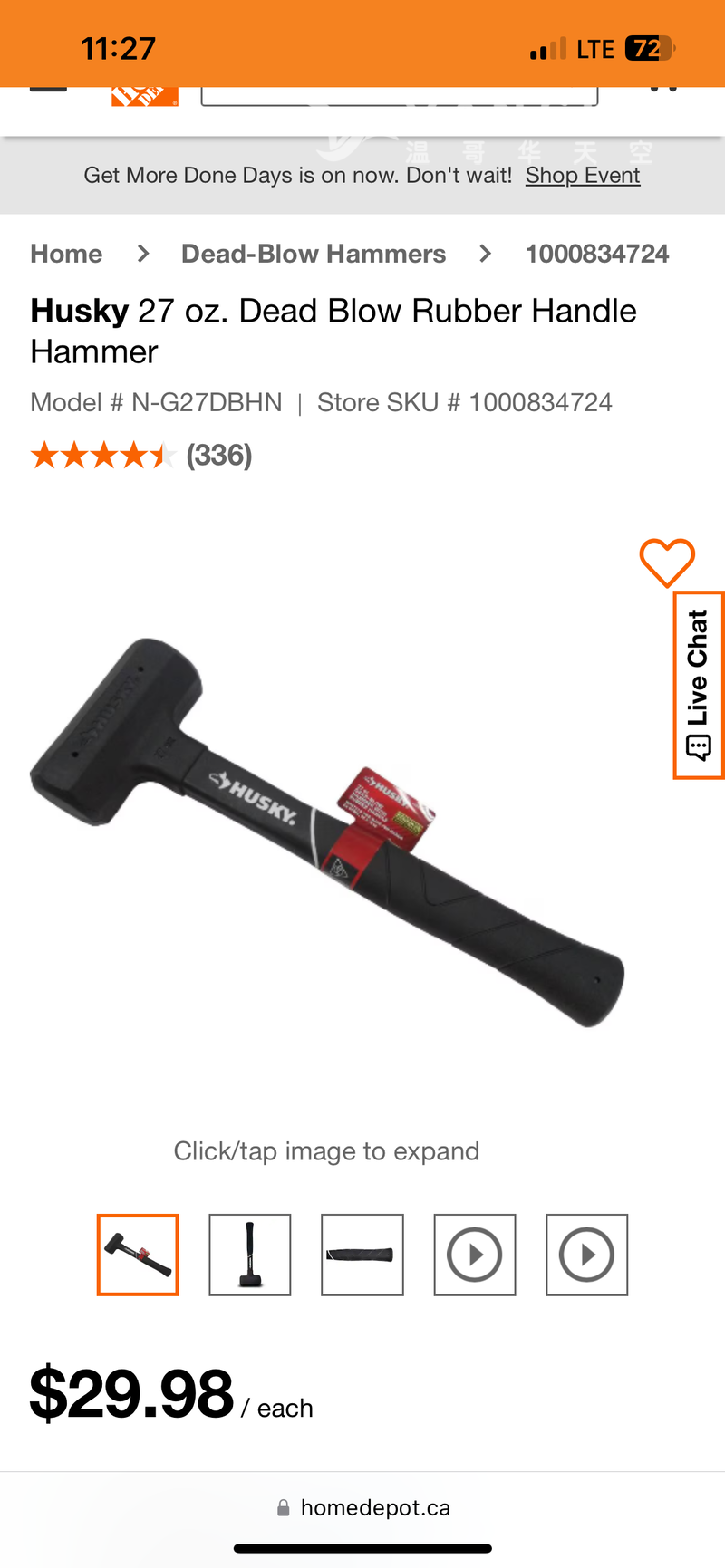Tap the search box in the header
This screenshot has height=1568, width=725.
(x=399, y=96)
